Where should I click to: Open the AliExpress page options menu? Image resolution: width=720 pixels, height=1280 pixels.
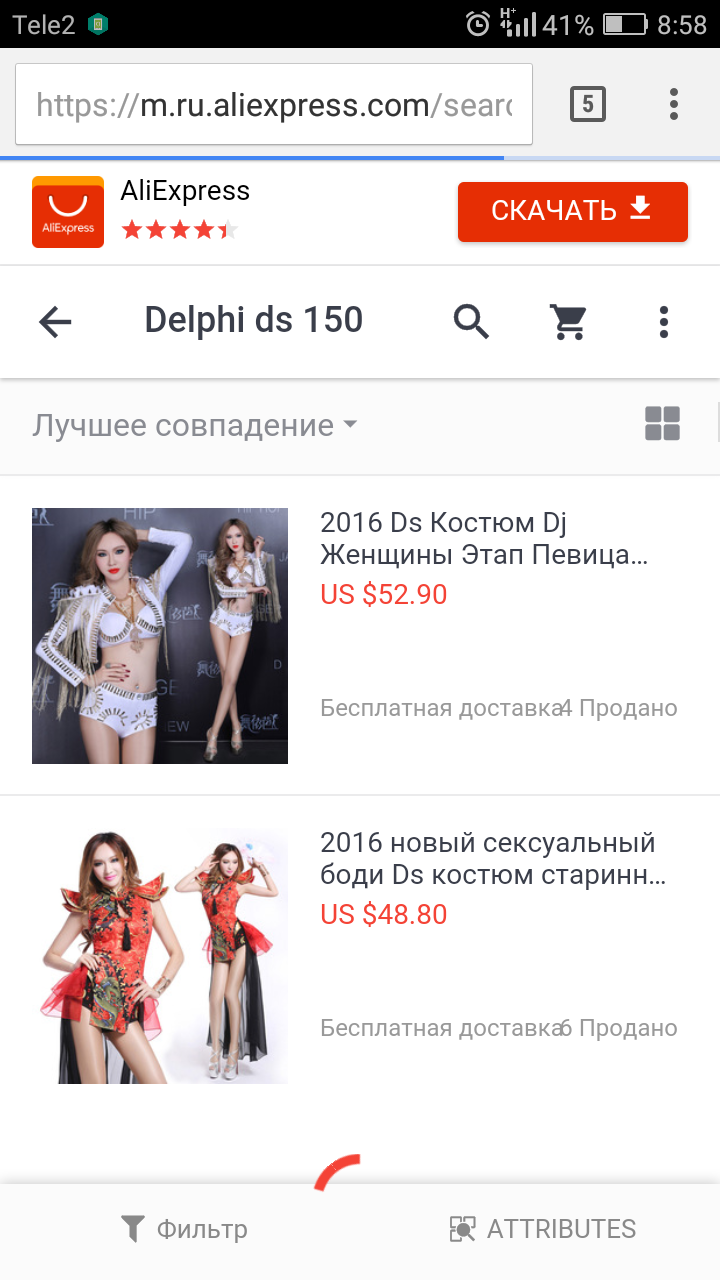coord(663,321)
